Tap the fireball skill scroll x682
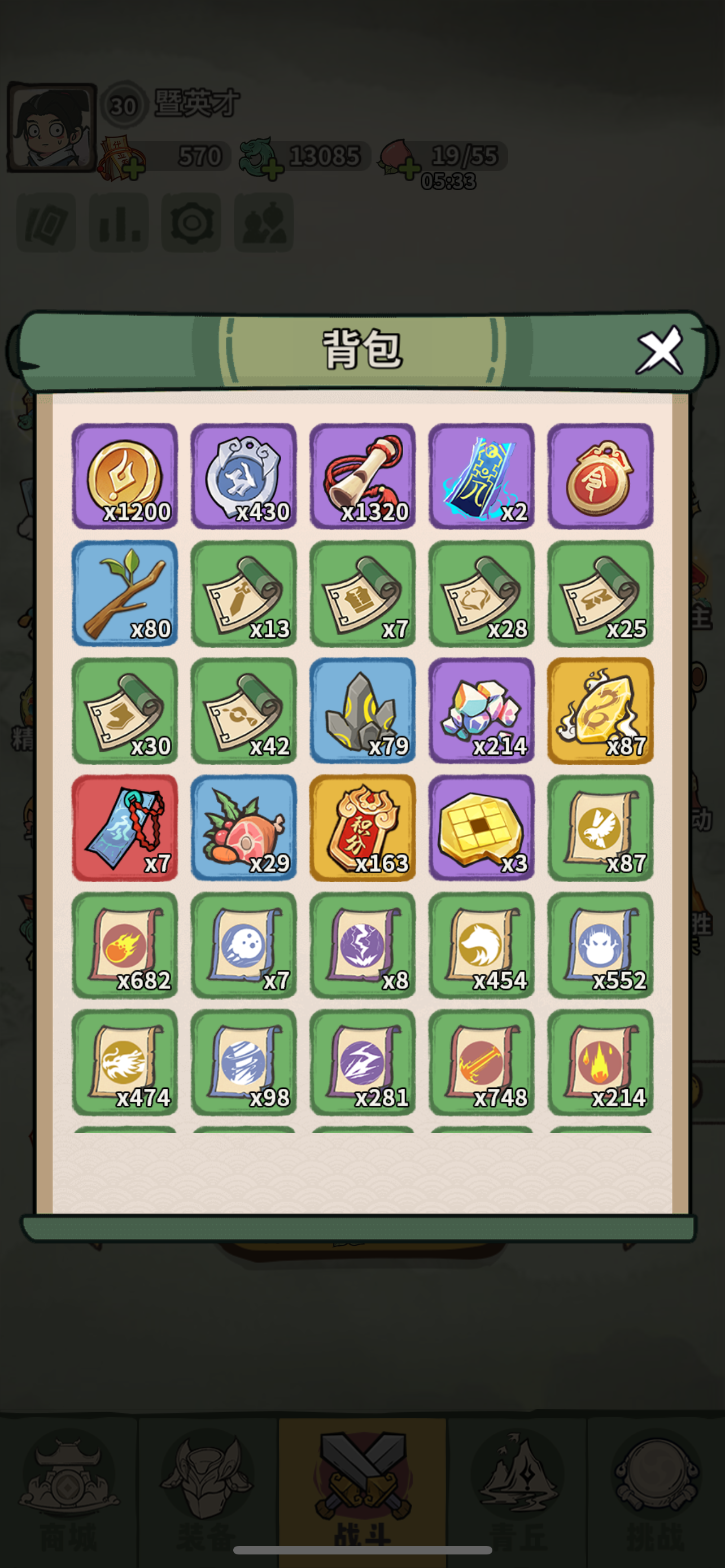The height and width of the screenshot is (1568, 725). click(125, 945)
